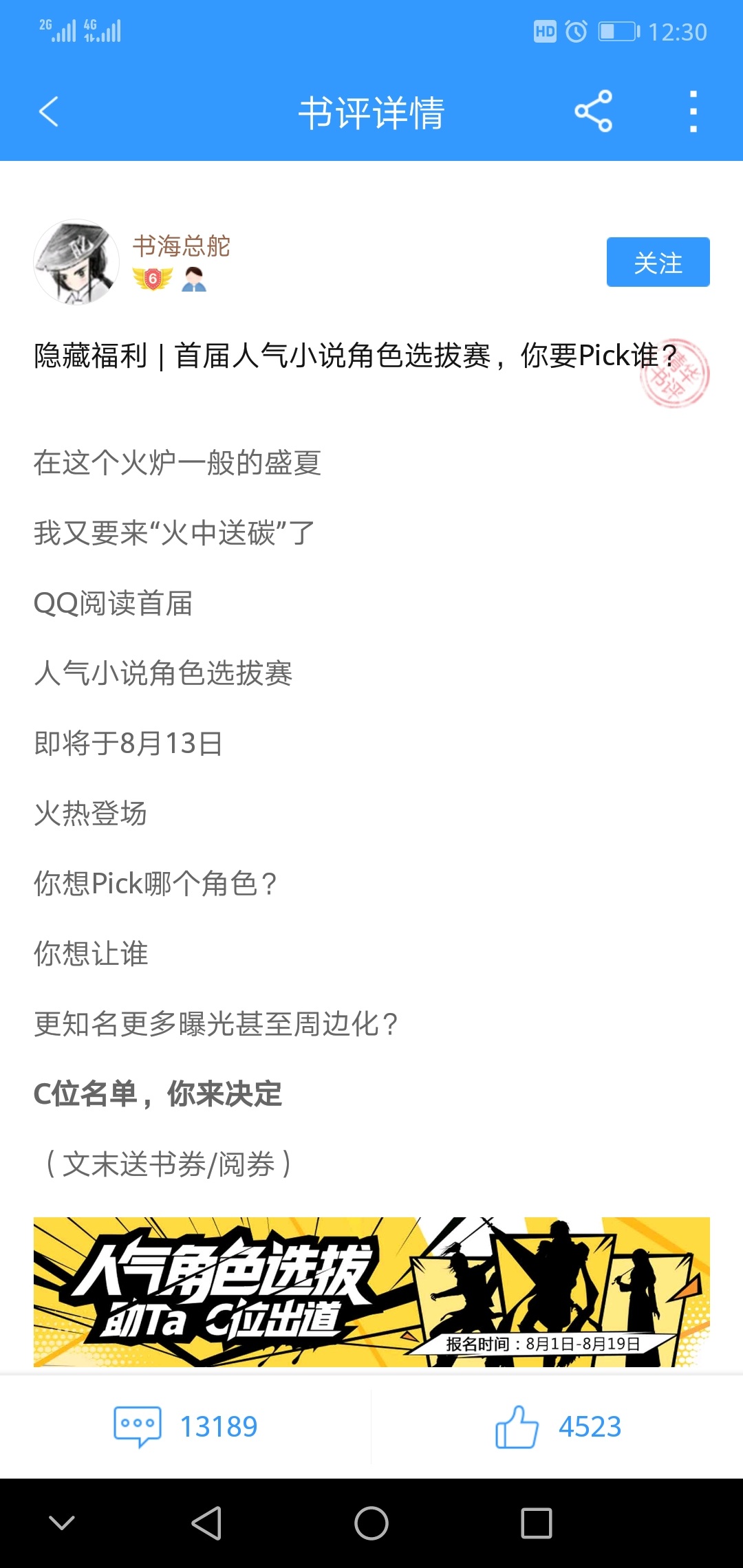Open 书海总舵's profile avatar
Viewport: 743px width, 1568px height.
pyautogui.click(x=76, y=262)
